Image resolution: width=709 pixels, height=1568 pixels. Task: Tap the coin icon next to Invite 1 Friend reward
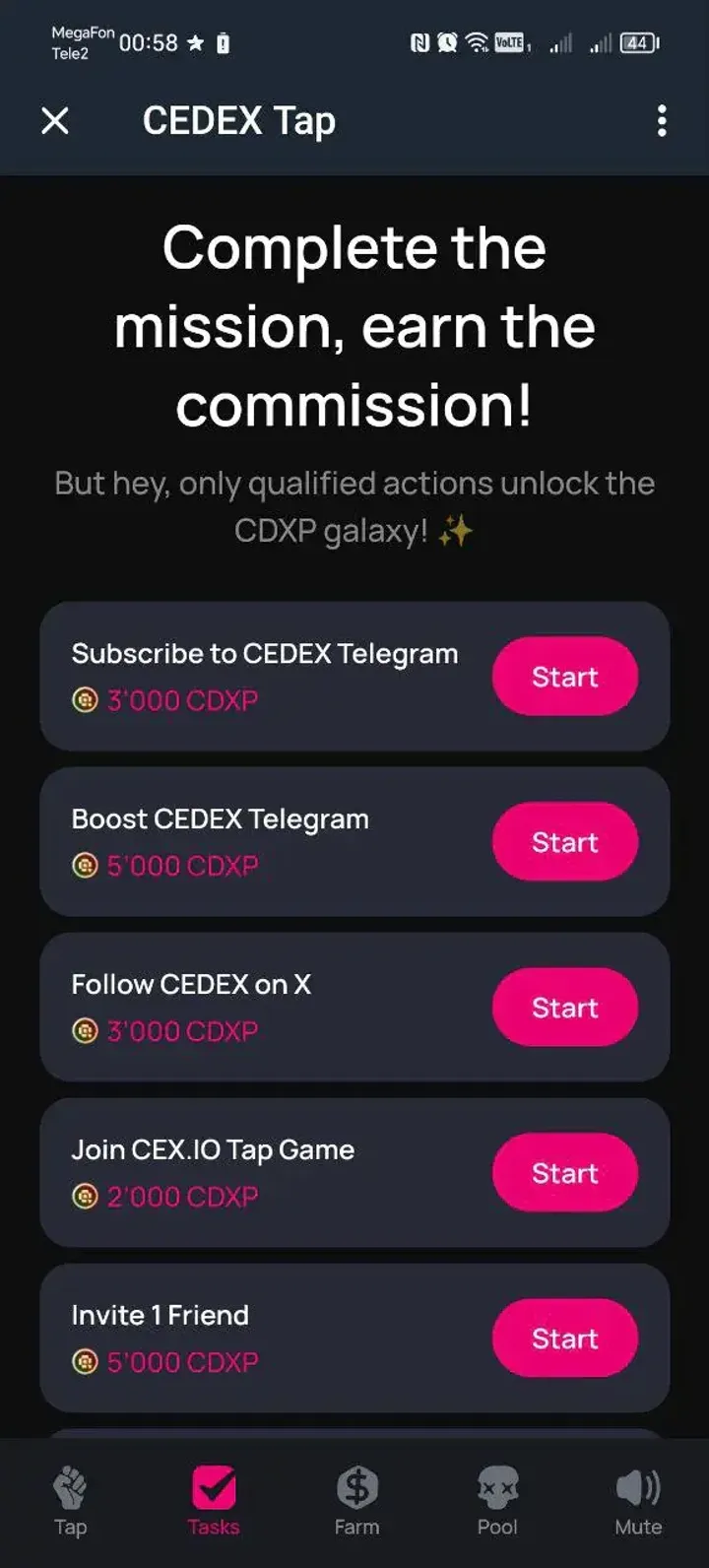[x=87, y=1361]
